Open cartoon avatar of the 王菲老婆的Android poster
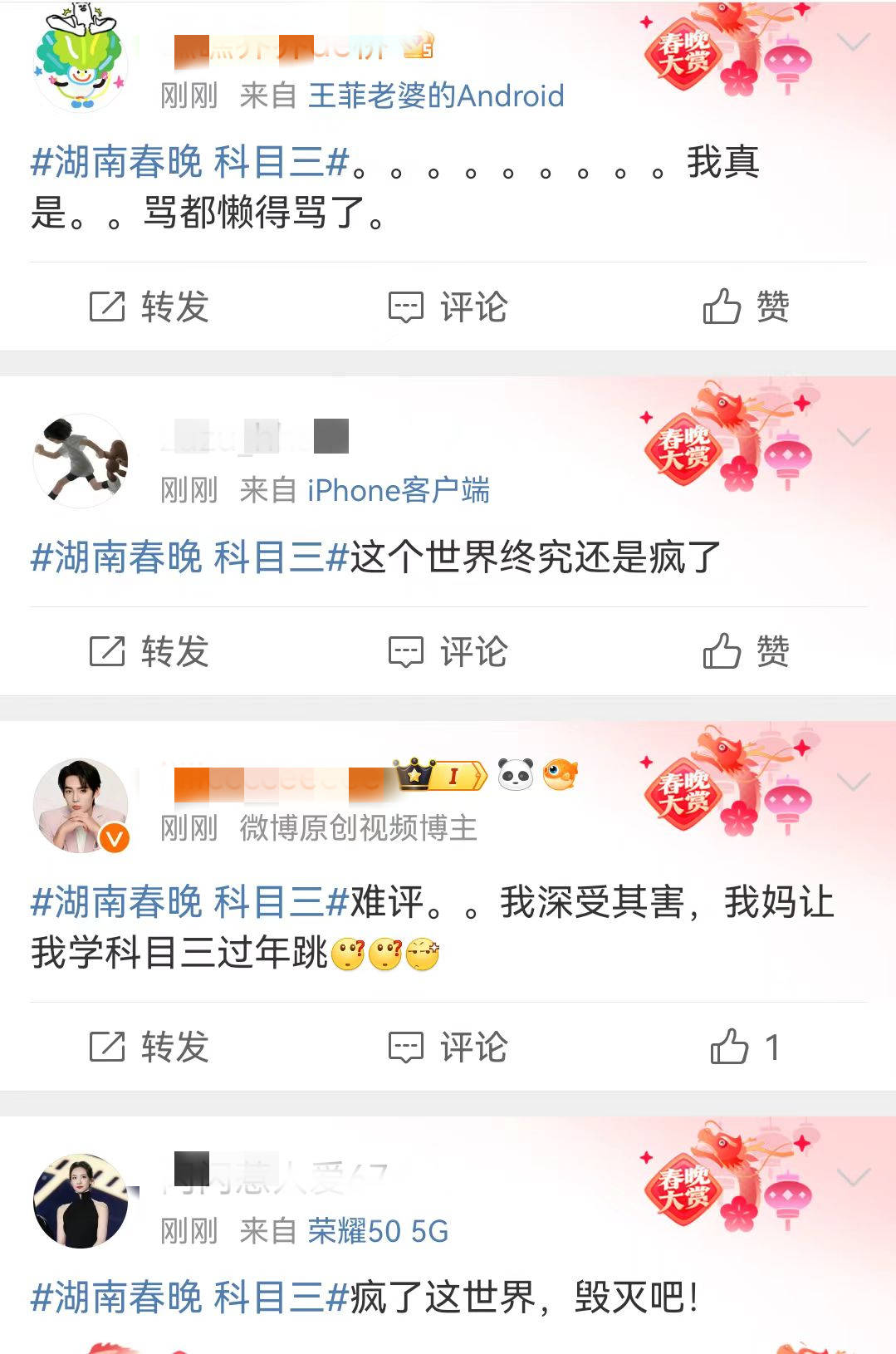 pyautogui.click(x=81, y=58)
